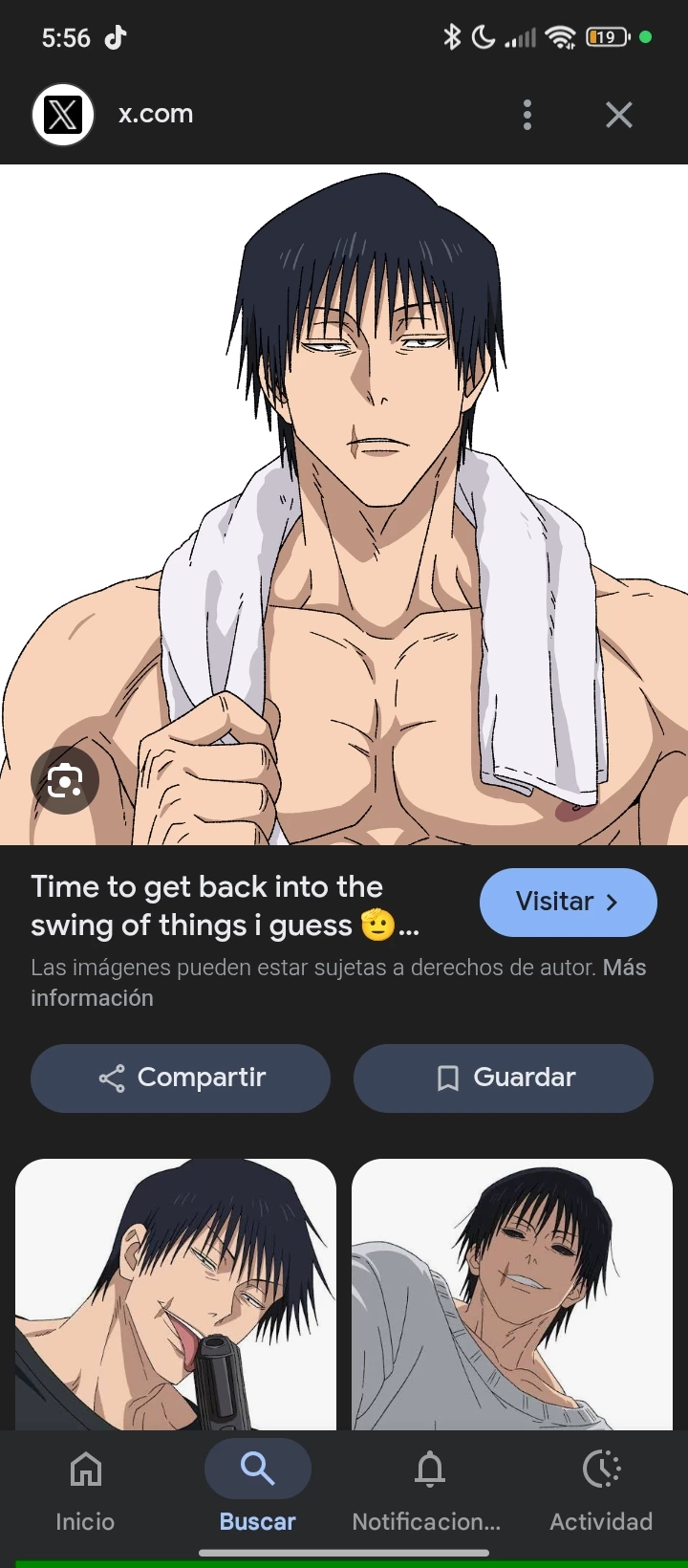Viewport: 688px width, 1568px height.
Task: Close the image viewer
Action: (x=619, y=115)
